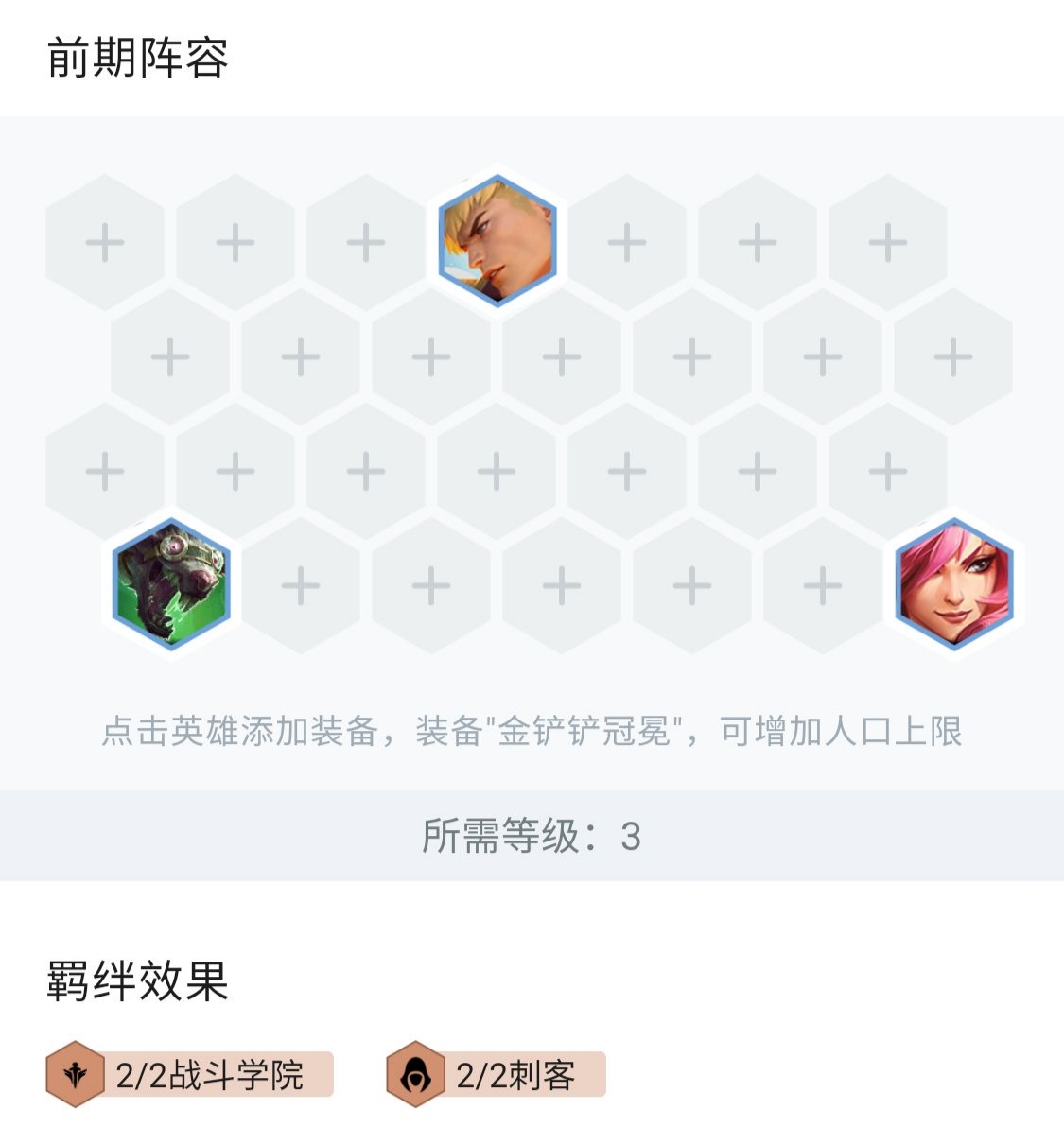This screenshot has height=1127, width=1064.
Task: Tap the pink-haired Katarina hero hex
Action: (x=953, y=583)
